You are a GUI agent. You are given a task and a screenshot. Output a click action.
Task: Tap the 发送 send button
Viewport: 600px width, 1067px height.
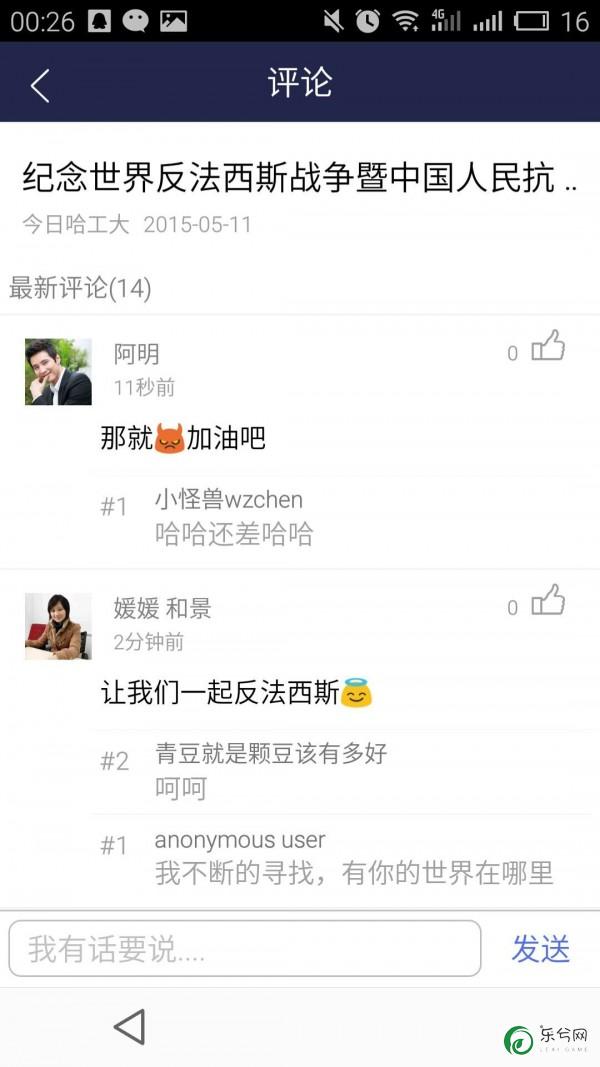[540, 948]
